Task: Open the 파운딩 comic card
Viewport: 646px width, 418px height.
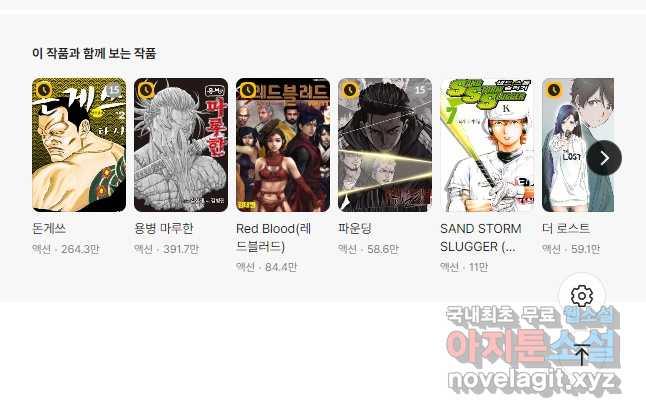Action: 385,146
